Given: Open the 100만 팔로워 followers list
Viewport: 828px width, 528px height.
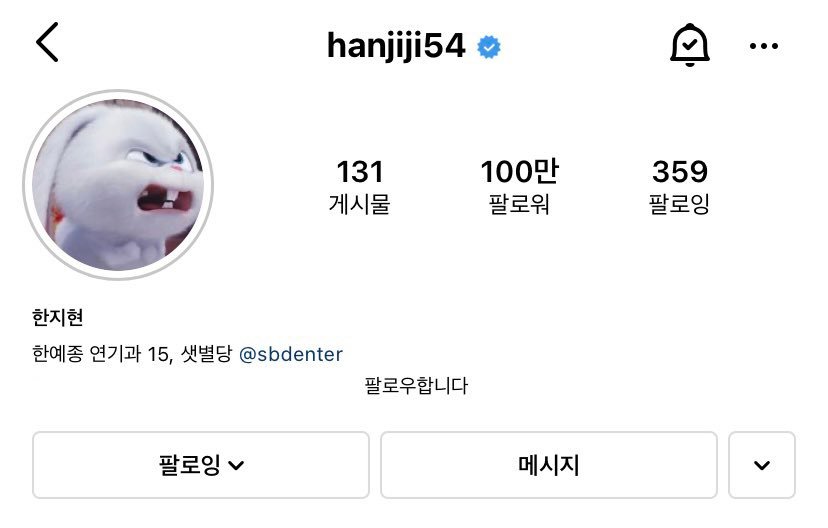Looking at the screenshot, I should tap(519, 187).
